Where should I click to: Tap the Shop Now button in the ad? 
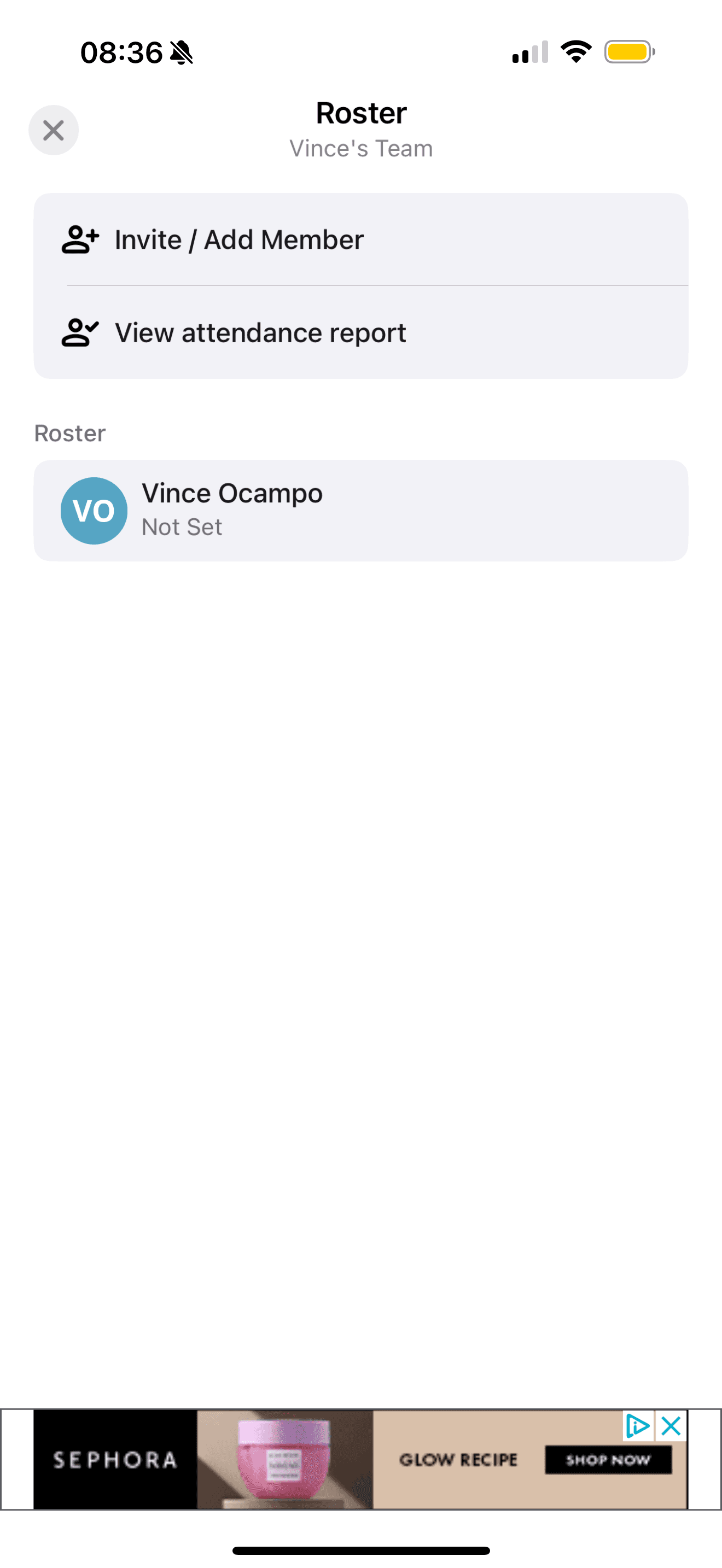[608, 1460]
